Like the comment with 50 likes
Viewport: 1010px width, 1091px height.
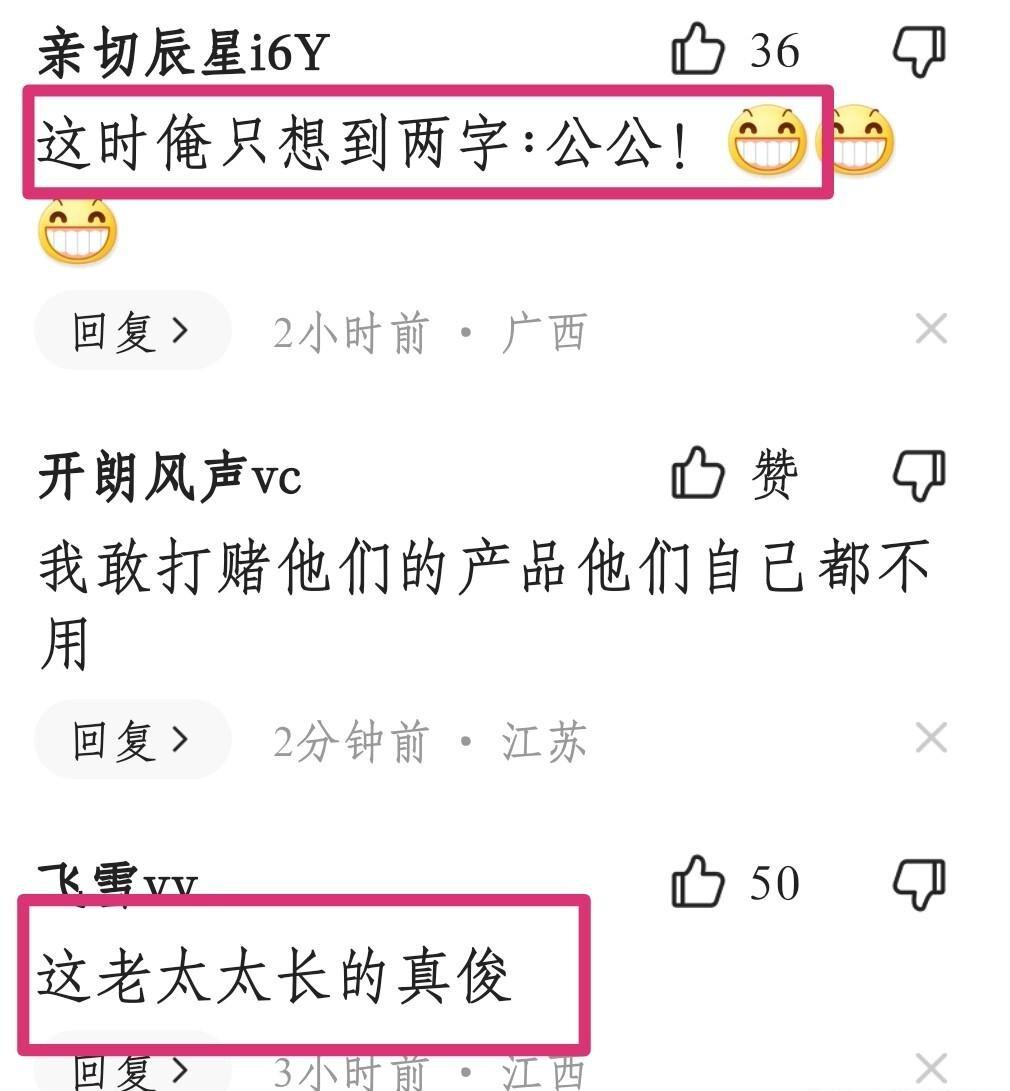[x=698, y=883]
